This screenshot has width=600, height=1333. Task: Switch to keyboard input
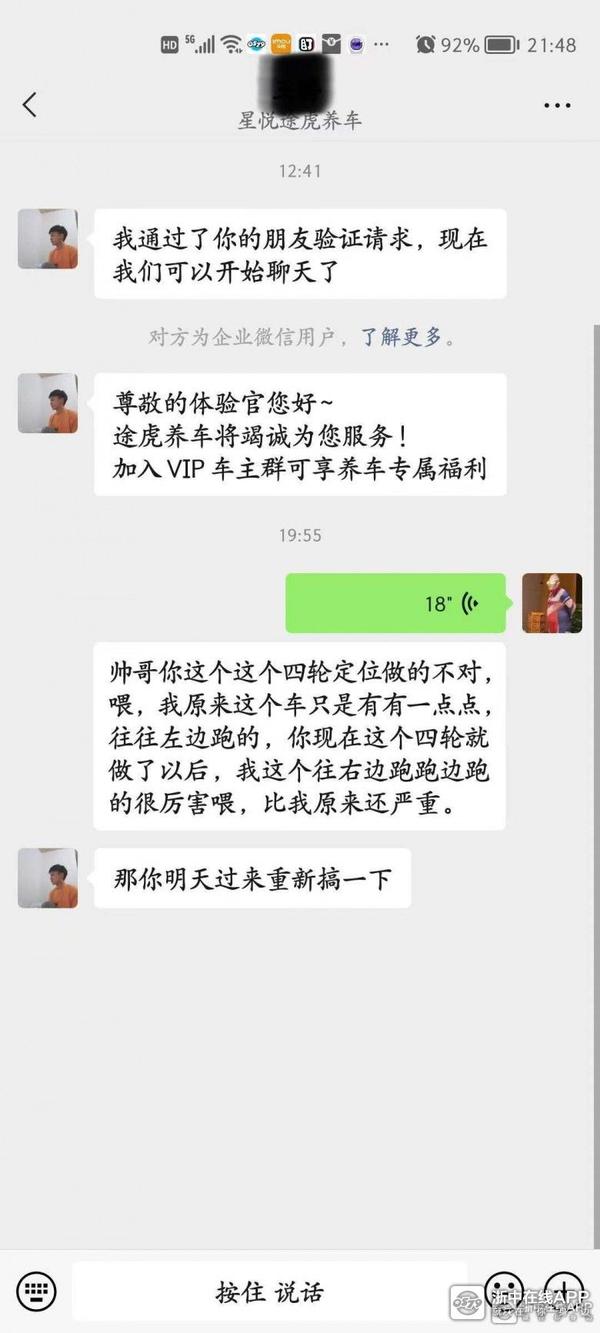(x=37, y=1291)
